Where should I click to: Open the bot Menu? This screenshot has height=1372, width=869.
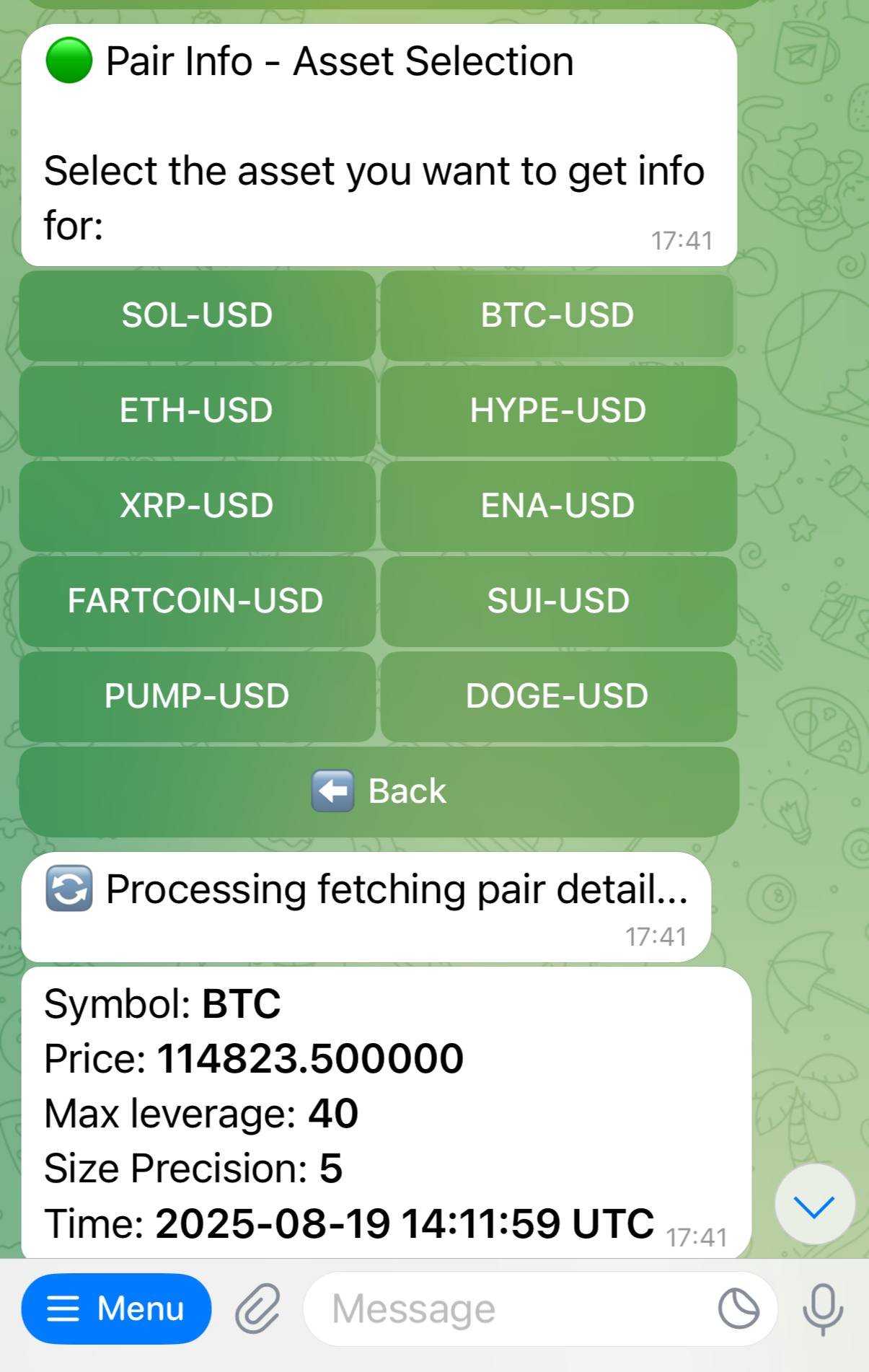coord(116,1309)
